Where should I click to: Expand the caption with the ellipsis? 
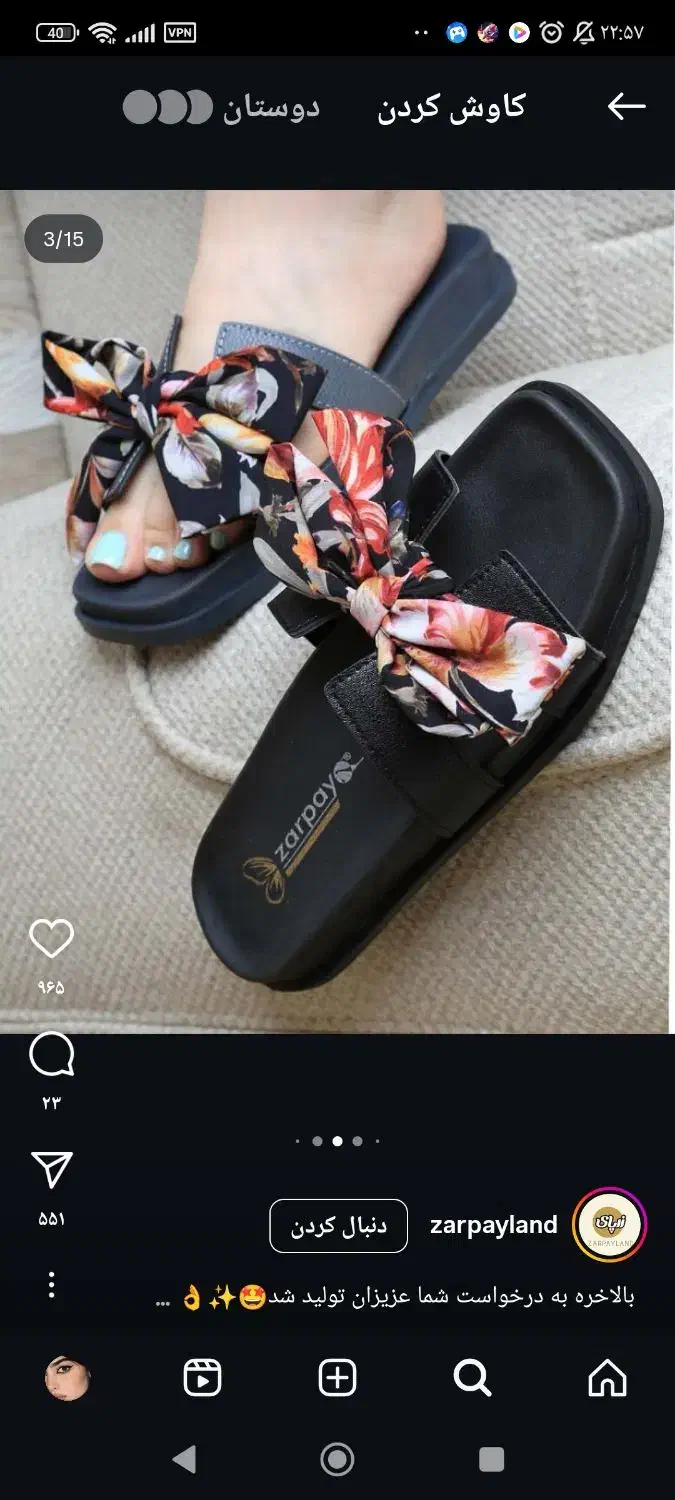coord(164,1298)
